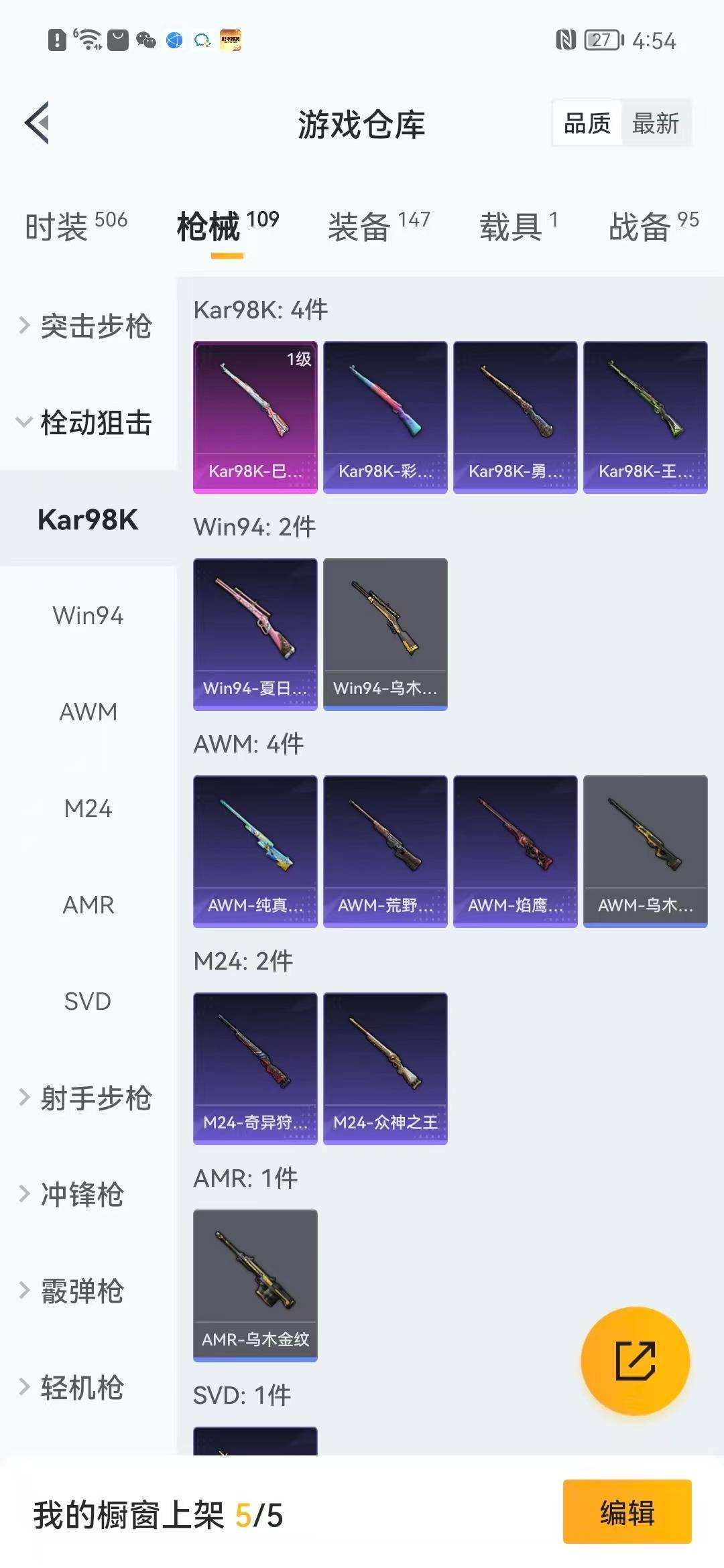
Task: Jump to M24 in the side list
Action: point(88,809)
